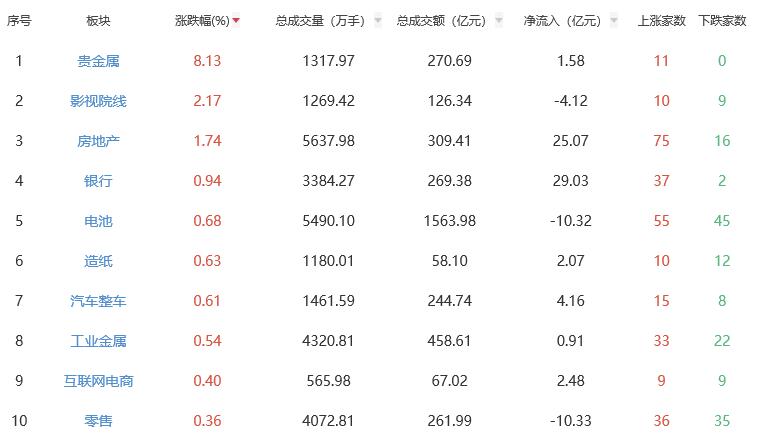Image resolution: width=758 pixels, height=436 pixels.
Task: Sort by 净流入（亿元）column
Action: [x=562, y=21]
